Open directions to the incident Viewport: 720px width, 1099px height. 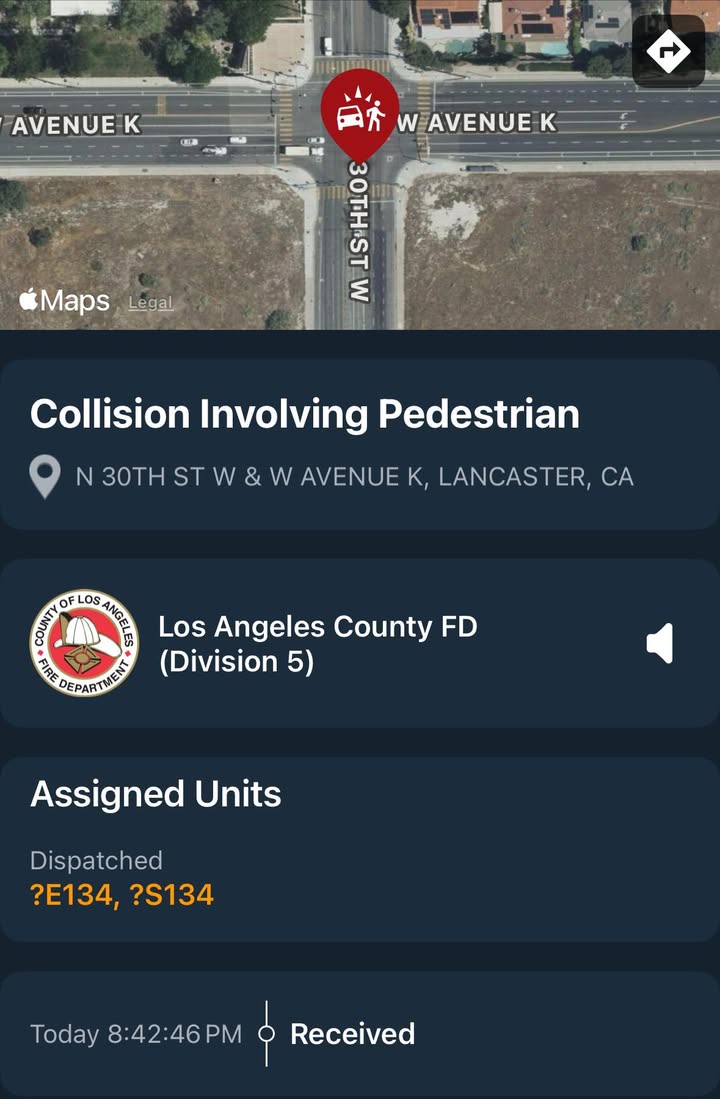pos(668,51)
